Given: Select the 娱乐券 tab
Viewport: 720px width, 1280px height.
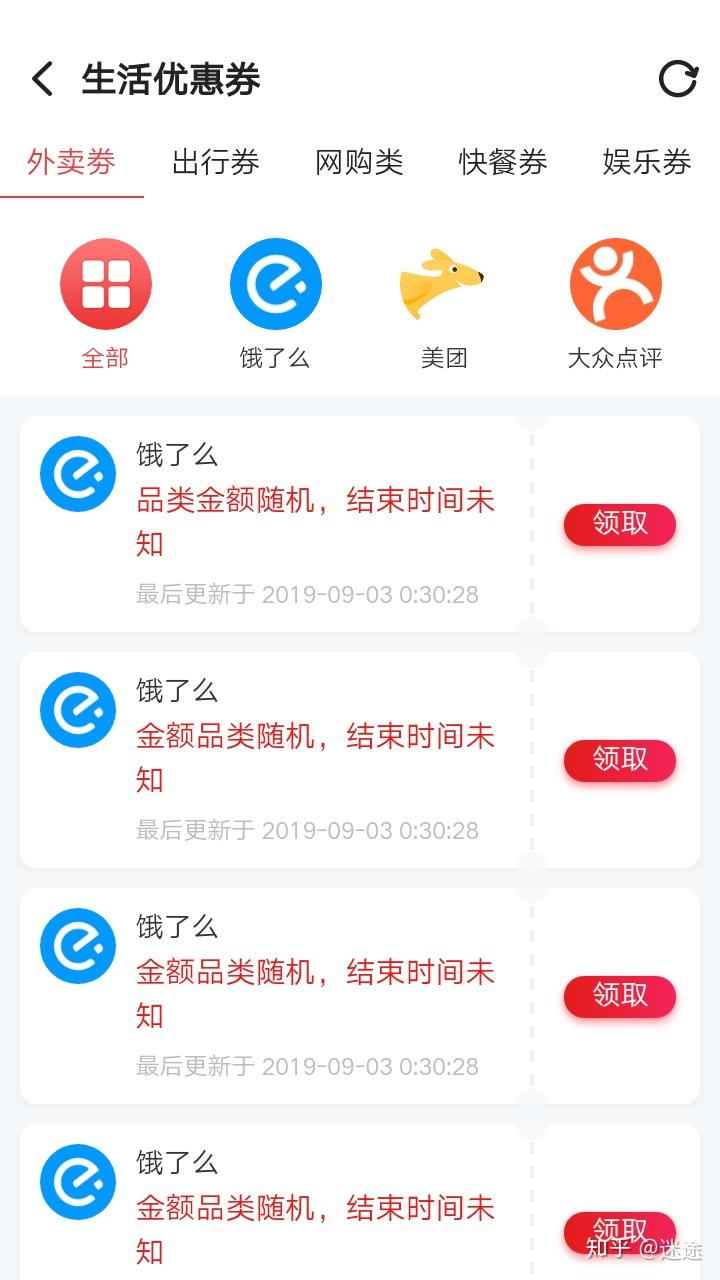Looking at the screenshot, I should click(647, 162).
